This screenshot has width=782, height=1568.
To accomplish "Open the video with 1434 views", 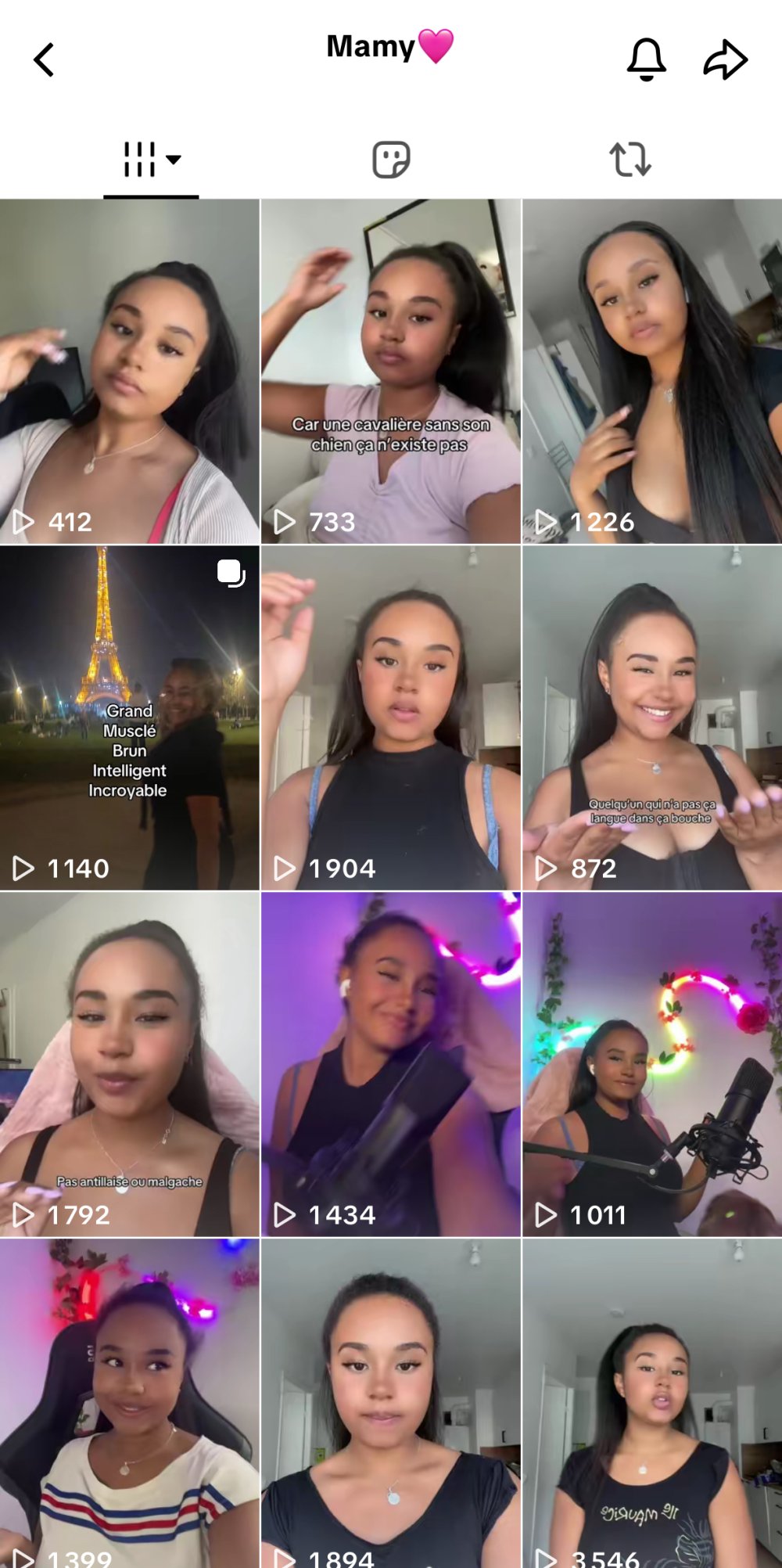I will [391, 1064].
